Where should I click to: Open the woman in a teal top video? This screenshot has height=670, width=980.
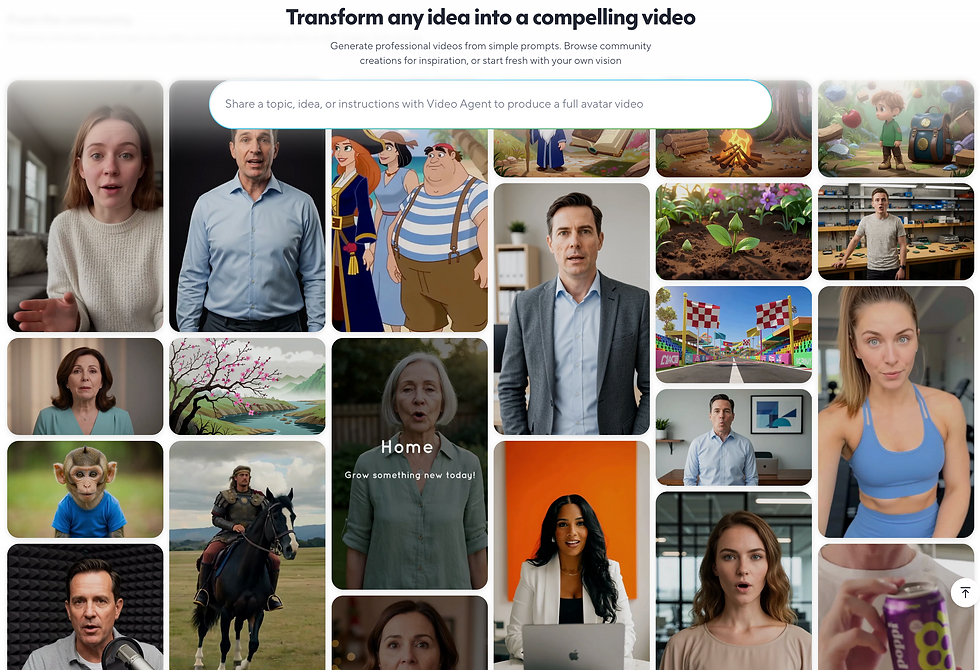pyautogui.click(x=85, y=386)
